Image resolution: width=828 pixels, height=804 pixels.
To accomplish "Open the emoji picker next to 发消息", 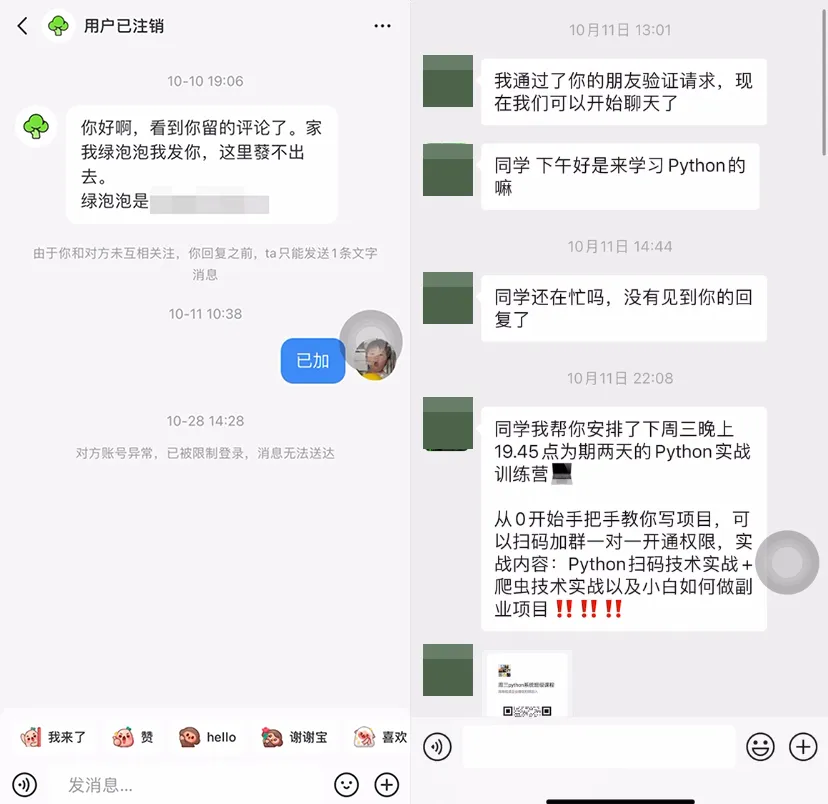I will pyautogui.click(x=347, y=785).
